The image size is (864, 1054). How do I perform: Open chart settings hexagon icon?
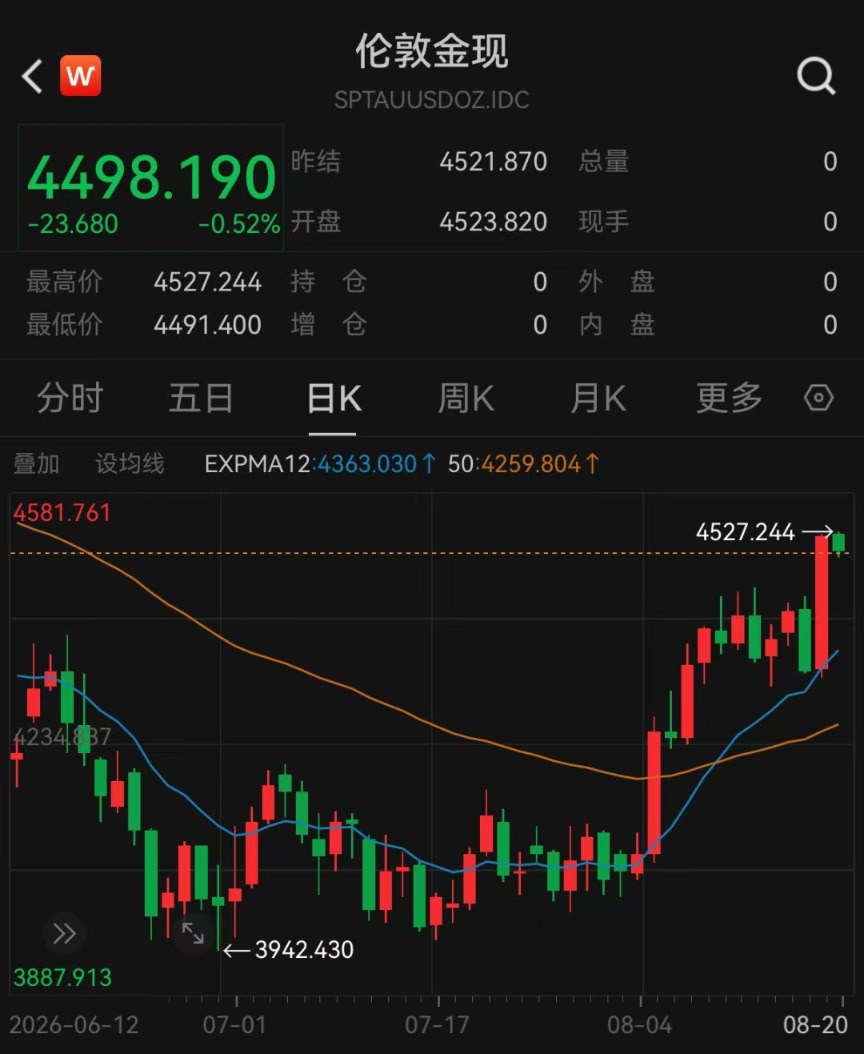pos(818,398)
